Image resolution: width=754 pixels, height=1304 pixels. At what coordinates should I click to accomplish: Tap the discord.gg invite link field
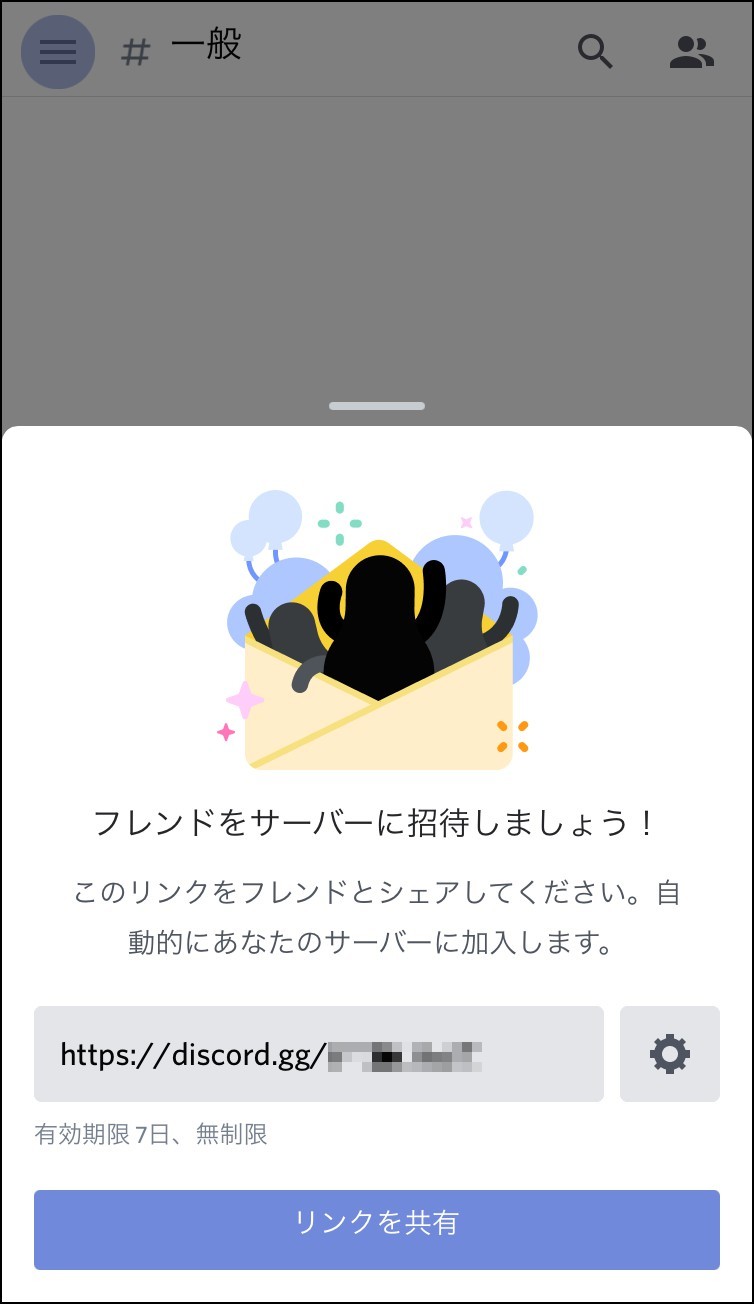coord(319,1054)
